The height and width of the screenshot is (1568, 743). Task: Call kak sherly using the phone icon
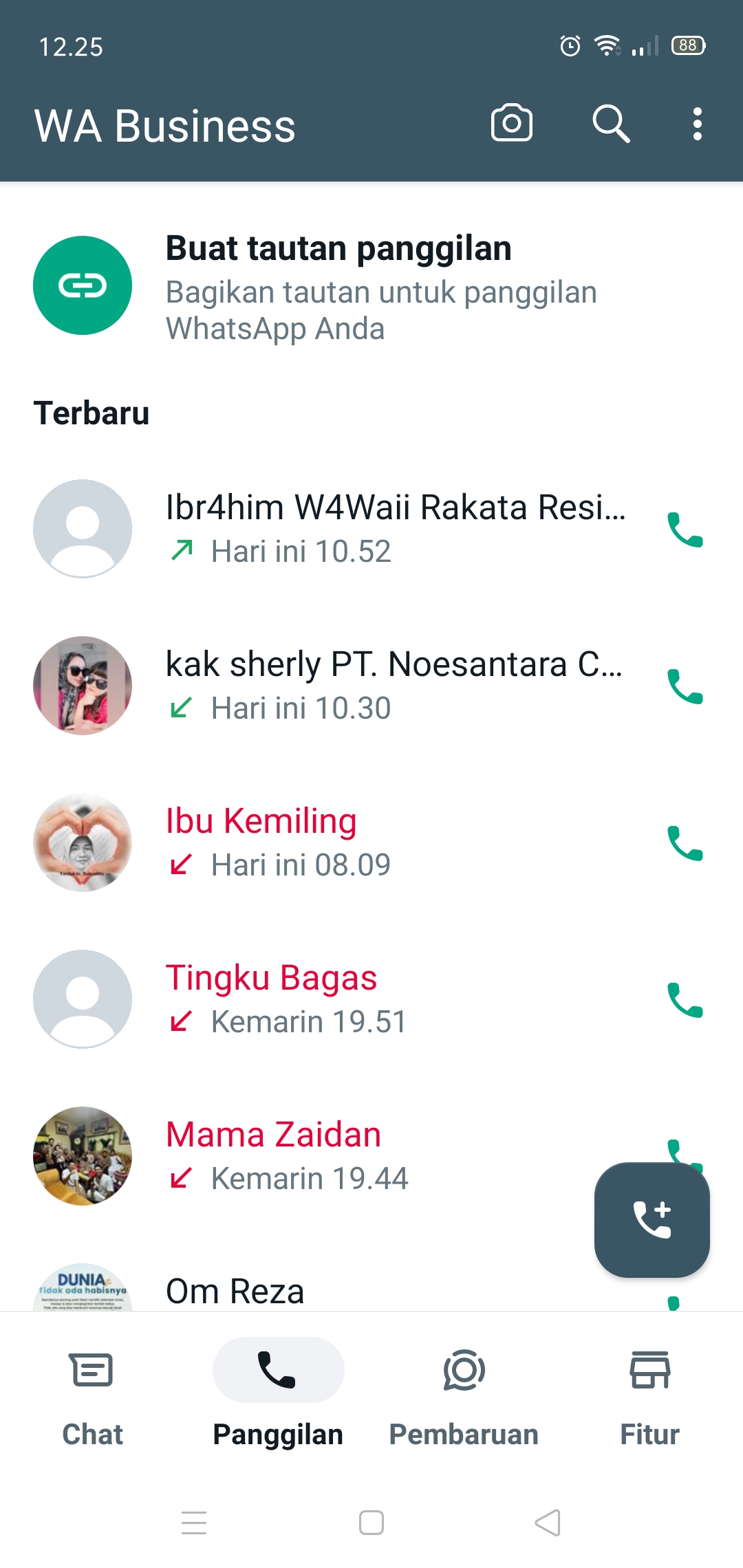[685, 686]
